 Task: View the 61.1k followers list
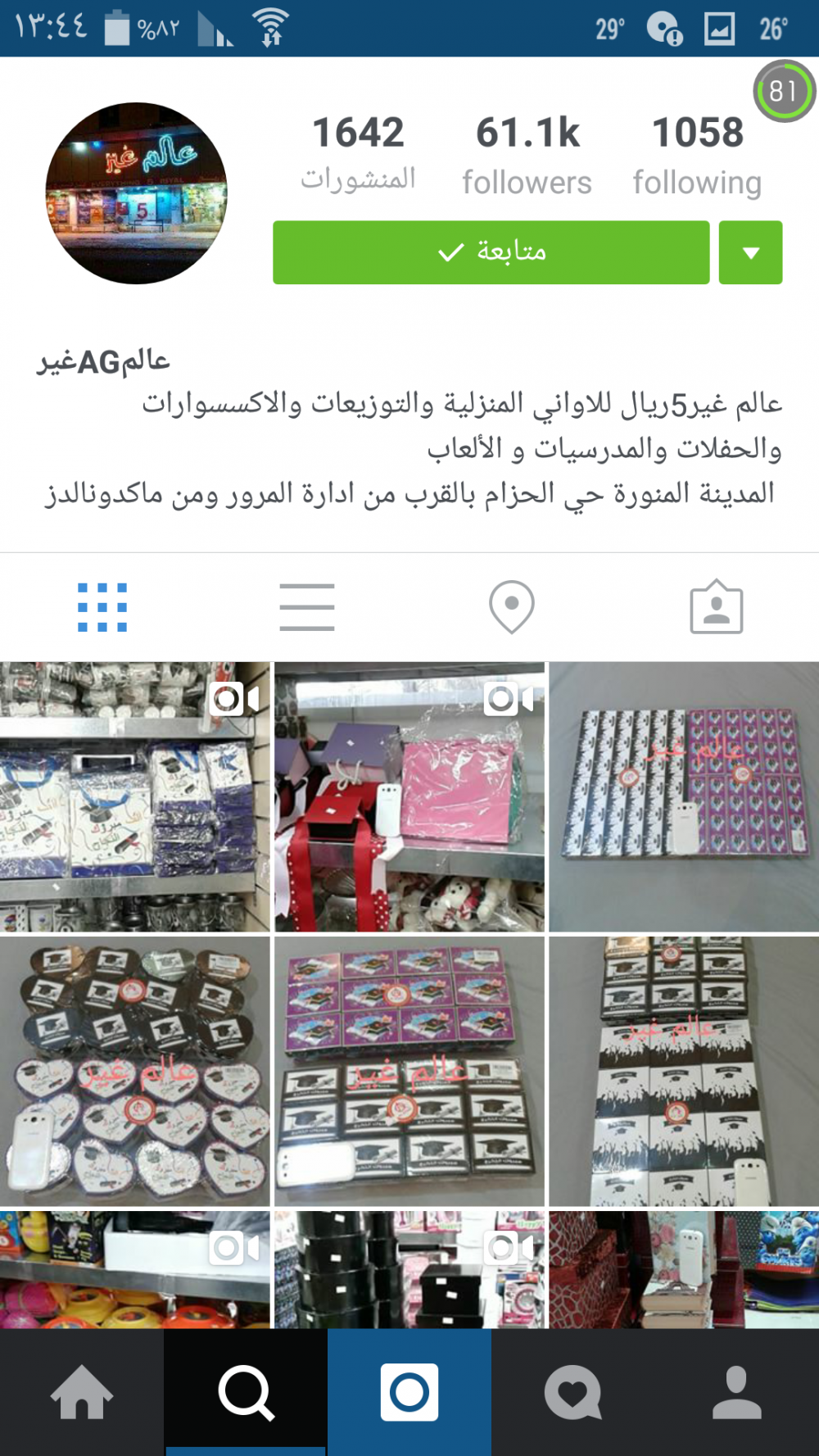527,154
